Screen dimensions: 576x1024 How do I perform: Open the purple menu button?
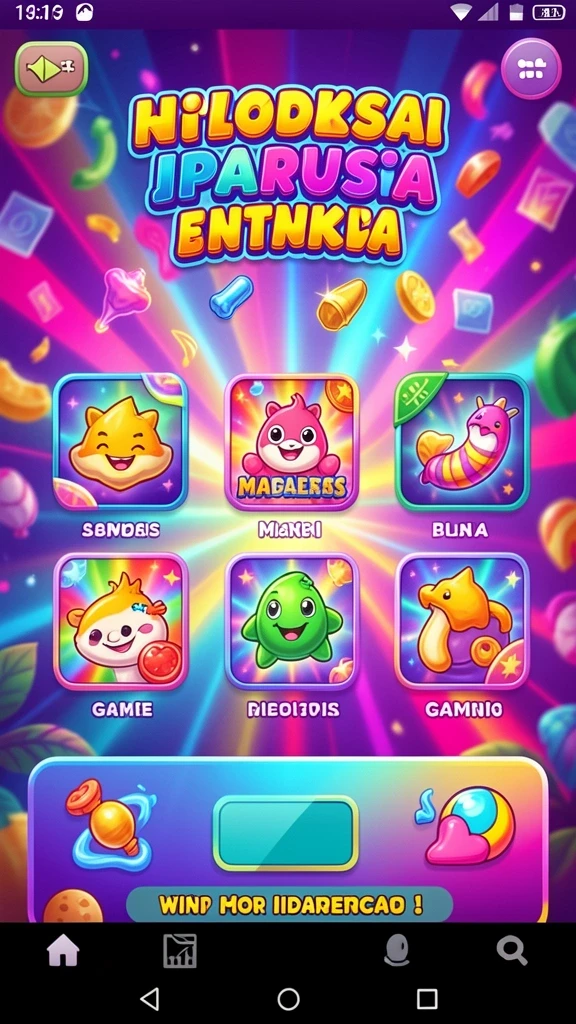[x=531, y=68]
